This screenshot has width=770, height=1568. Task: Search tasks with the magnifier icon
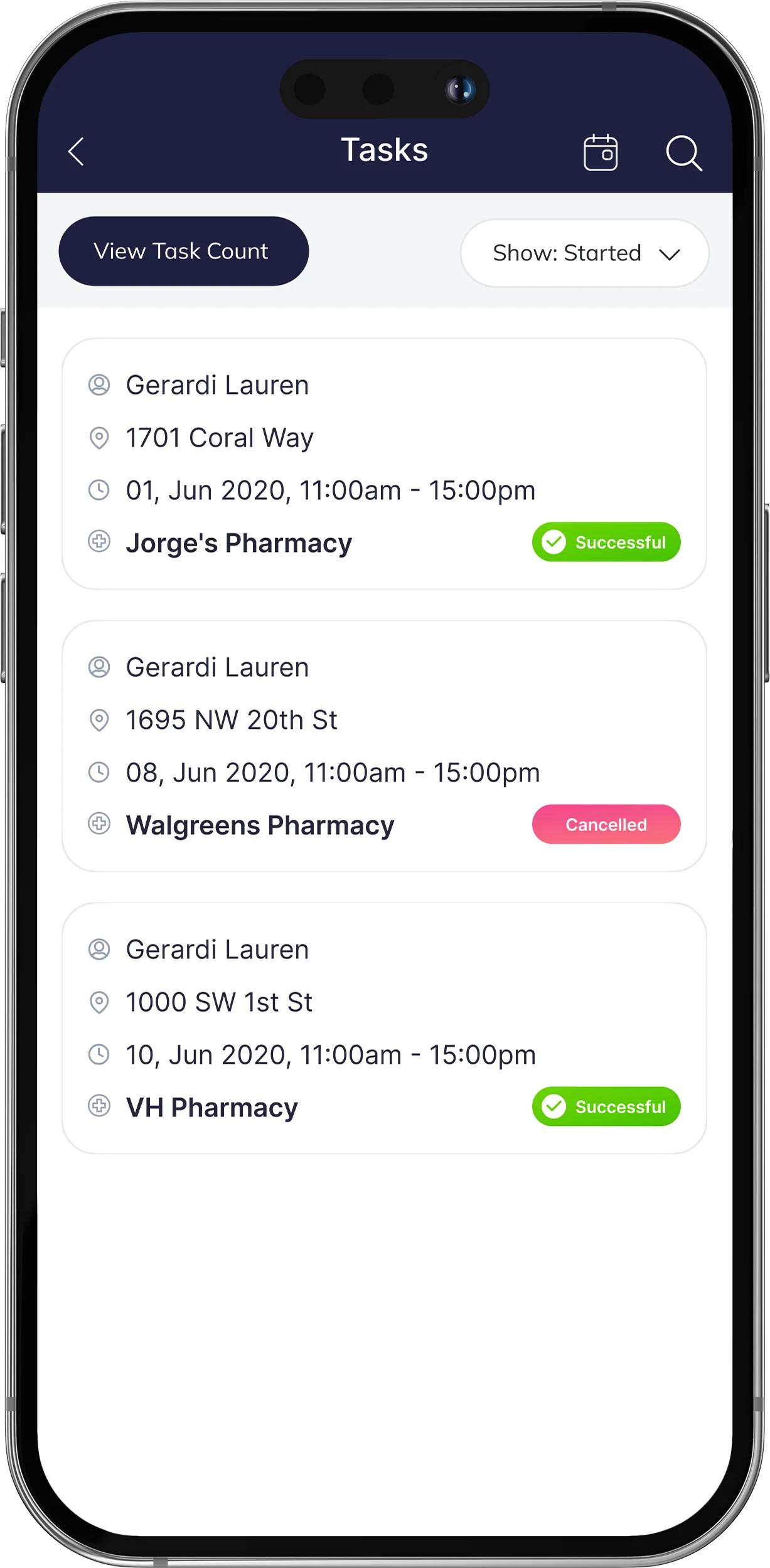pos(683,153)
